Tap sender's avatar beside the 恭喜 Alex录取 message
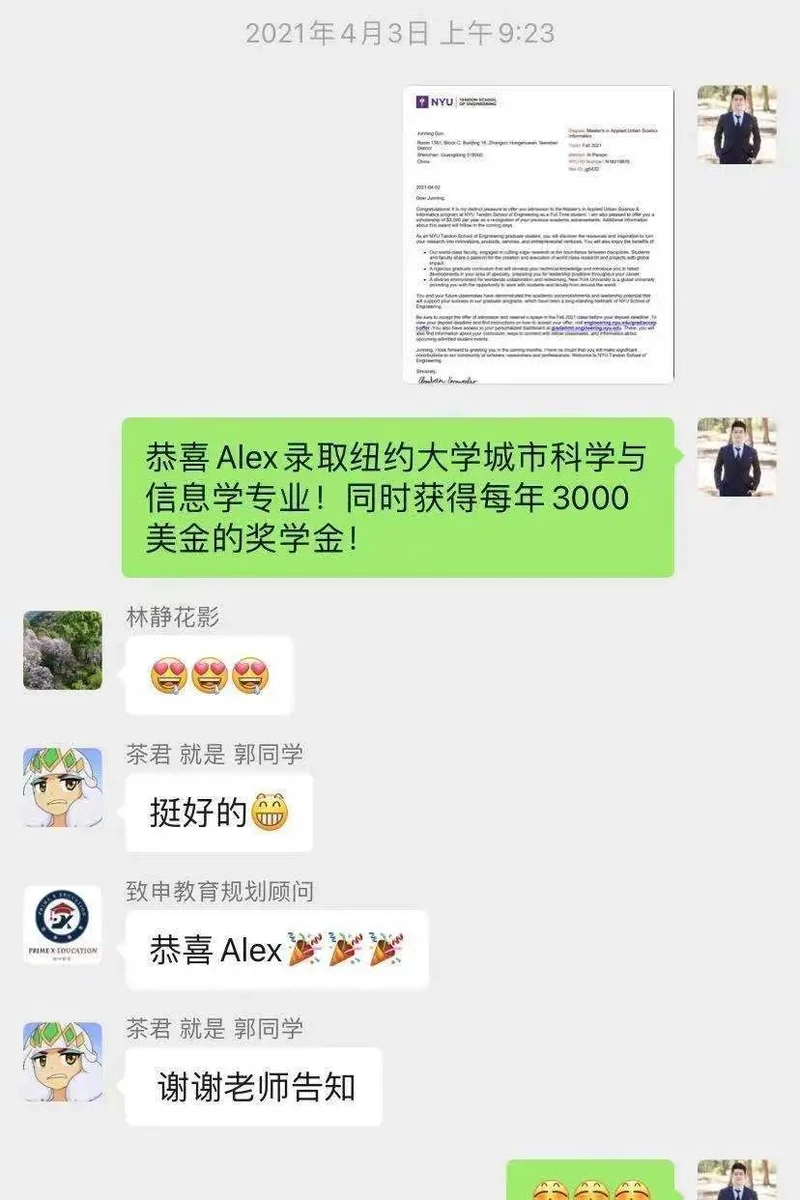This screenshot has width=800, height=1200. pos(737,456)
